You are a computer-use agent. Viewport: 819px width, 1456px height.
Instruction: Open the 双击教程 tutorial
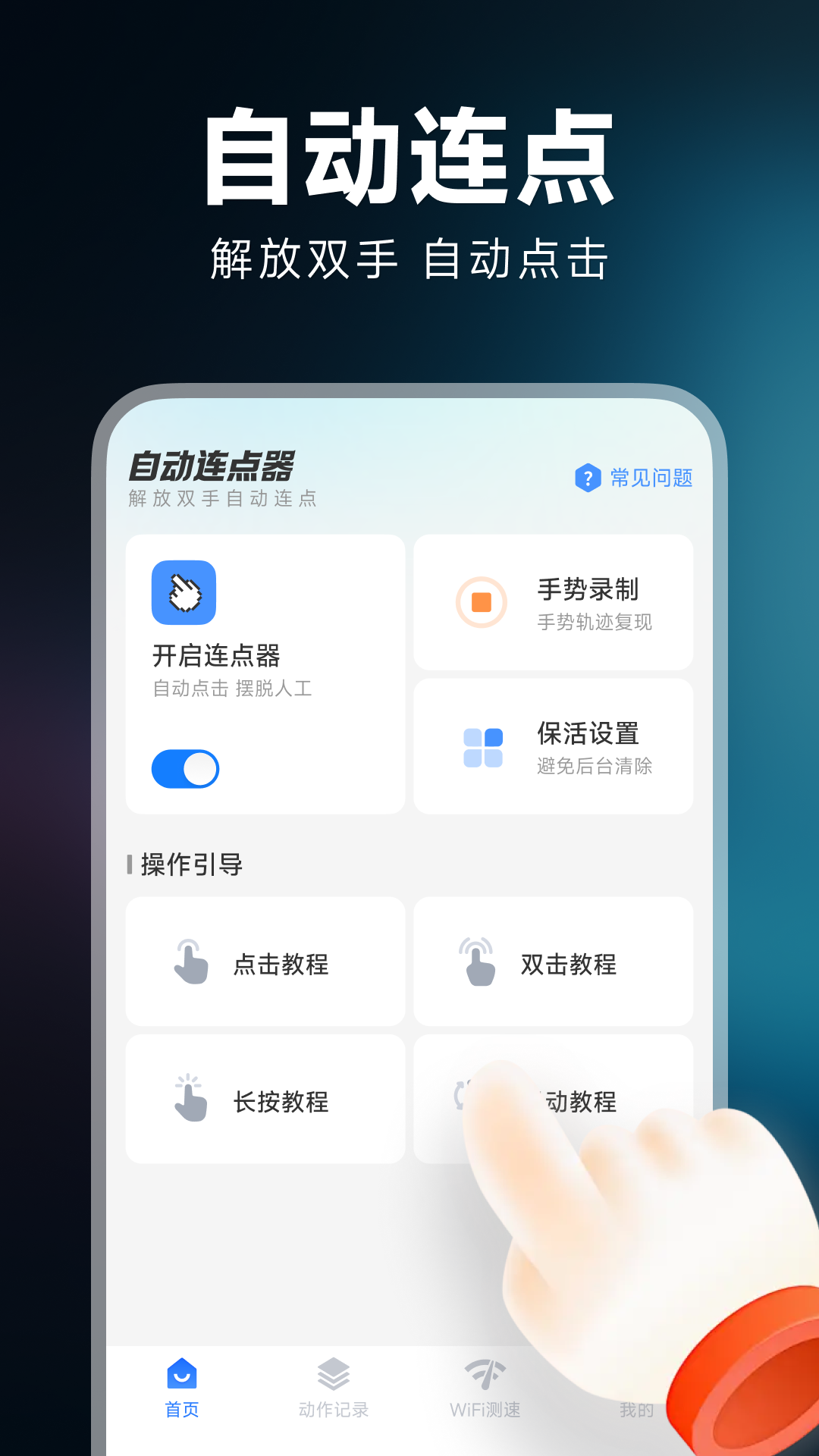click(554, 962)
